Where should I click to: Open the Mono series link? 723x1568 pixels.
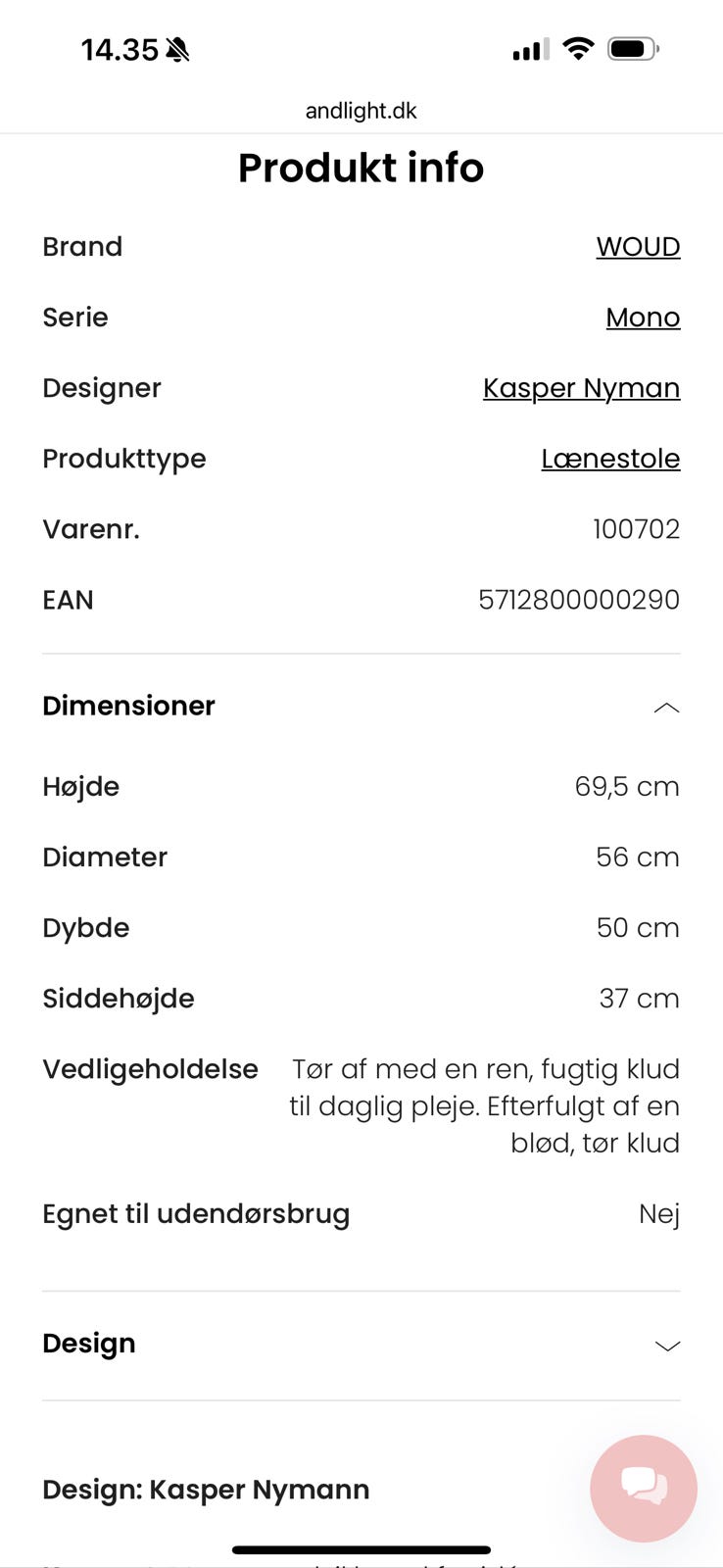643,318
